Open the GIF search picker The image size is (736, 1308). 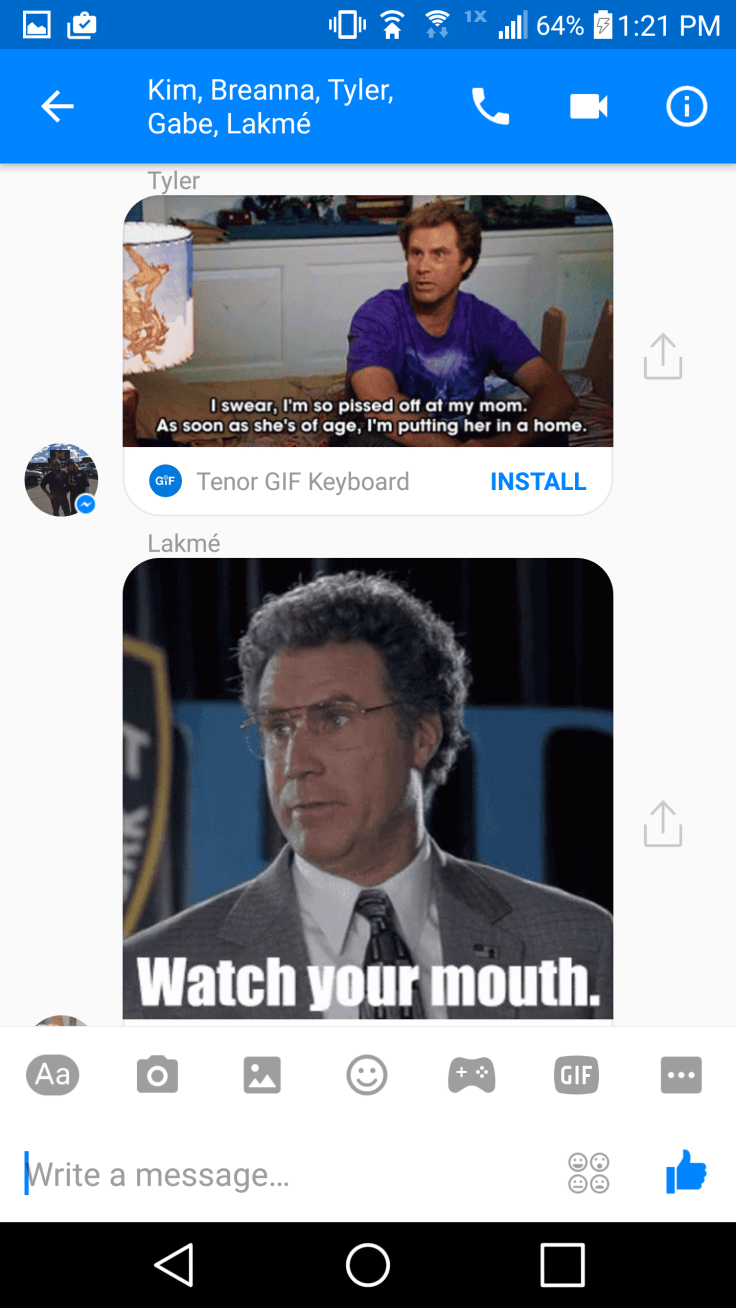tap(576, 1076)
